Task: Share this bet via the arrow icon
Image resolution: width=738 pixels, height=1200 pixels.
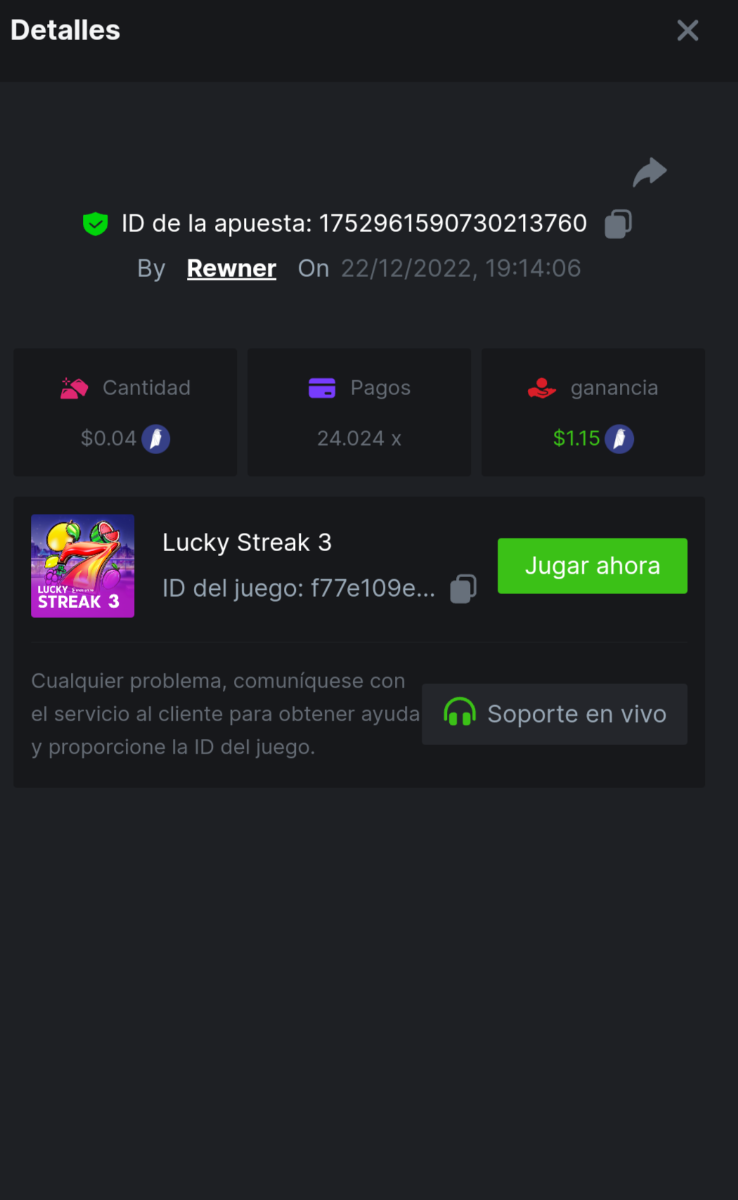Action: (649, 173)
